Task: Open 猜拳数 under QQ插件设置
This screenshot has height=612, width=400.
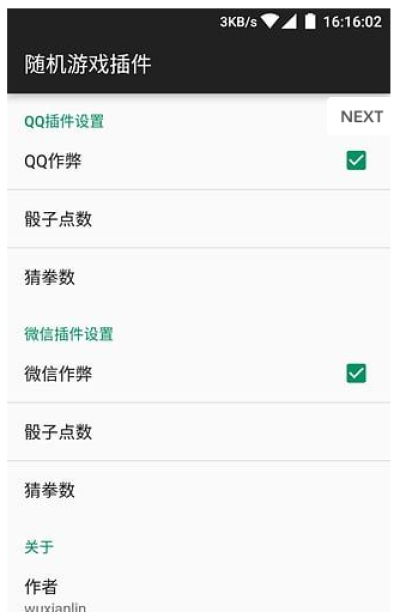Action: click(x=199, y=277)
